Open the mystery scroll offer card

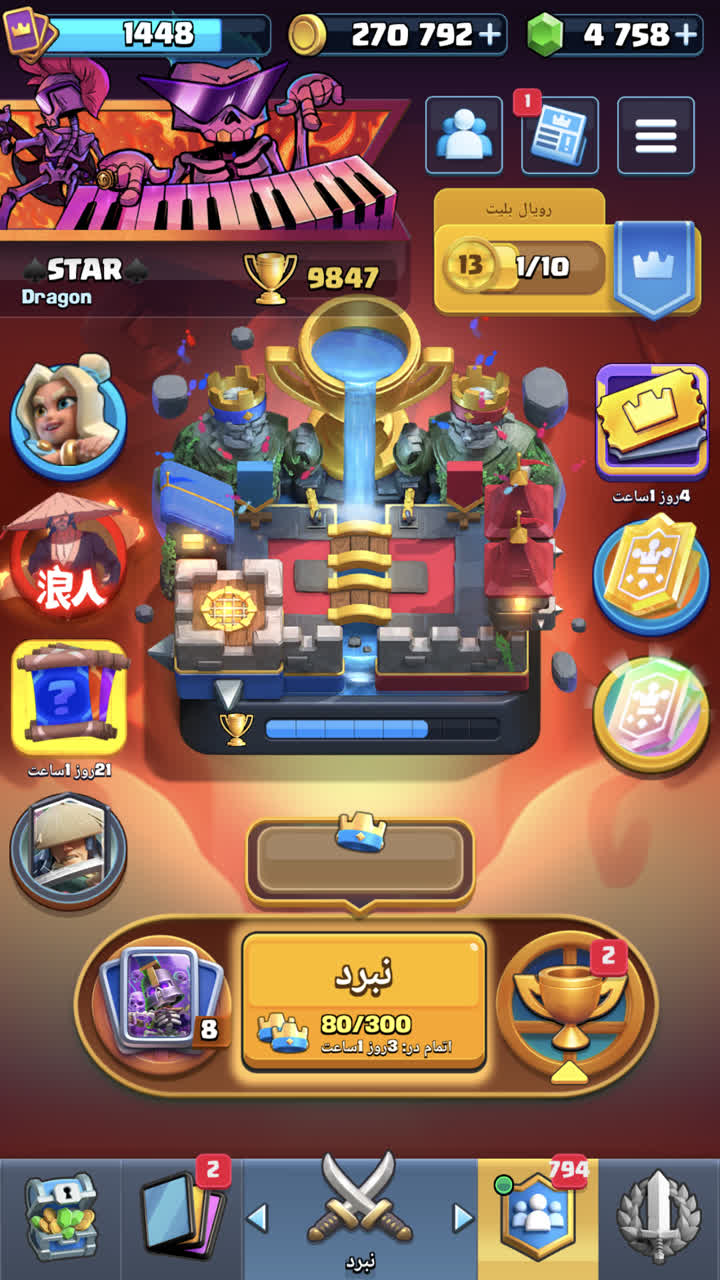coord(70,698)
